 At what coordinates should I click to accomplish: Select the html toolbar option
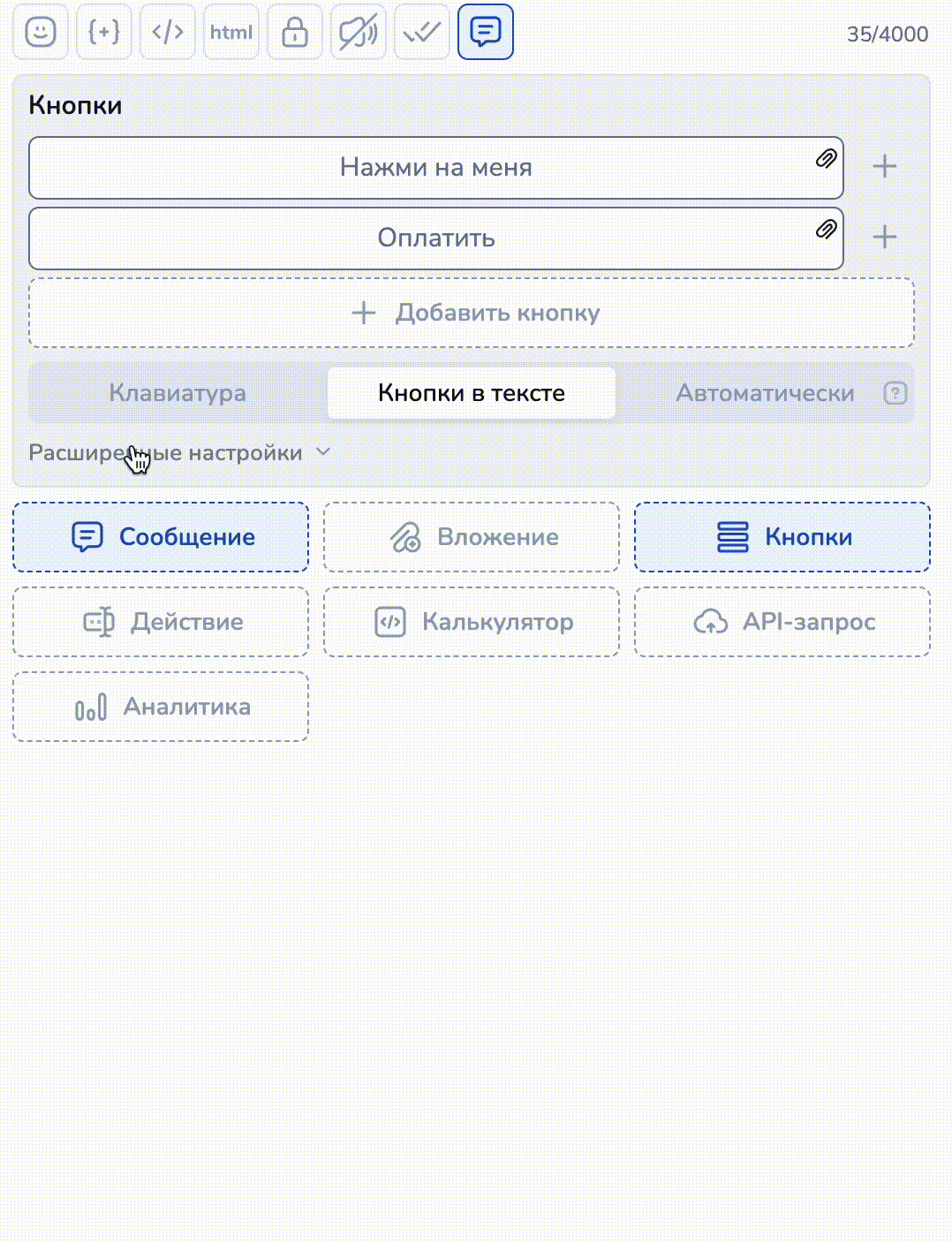231,33
